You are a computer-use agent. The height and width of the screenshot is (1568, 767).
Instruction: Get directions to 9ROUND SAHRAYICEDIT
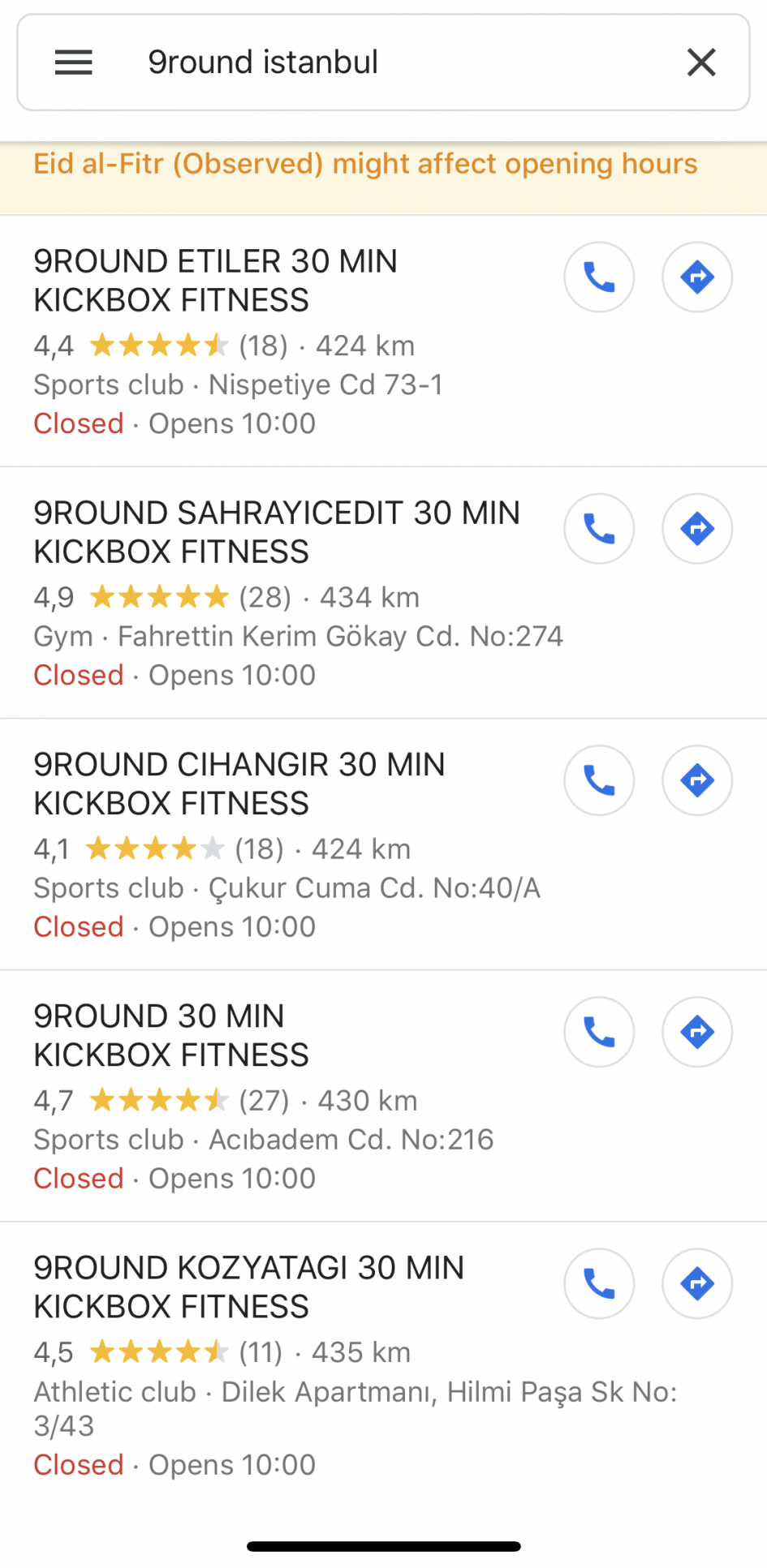pos(697,529)
